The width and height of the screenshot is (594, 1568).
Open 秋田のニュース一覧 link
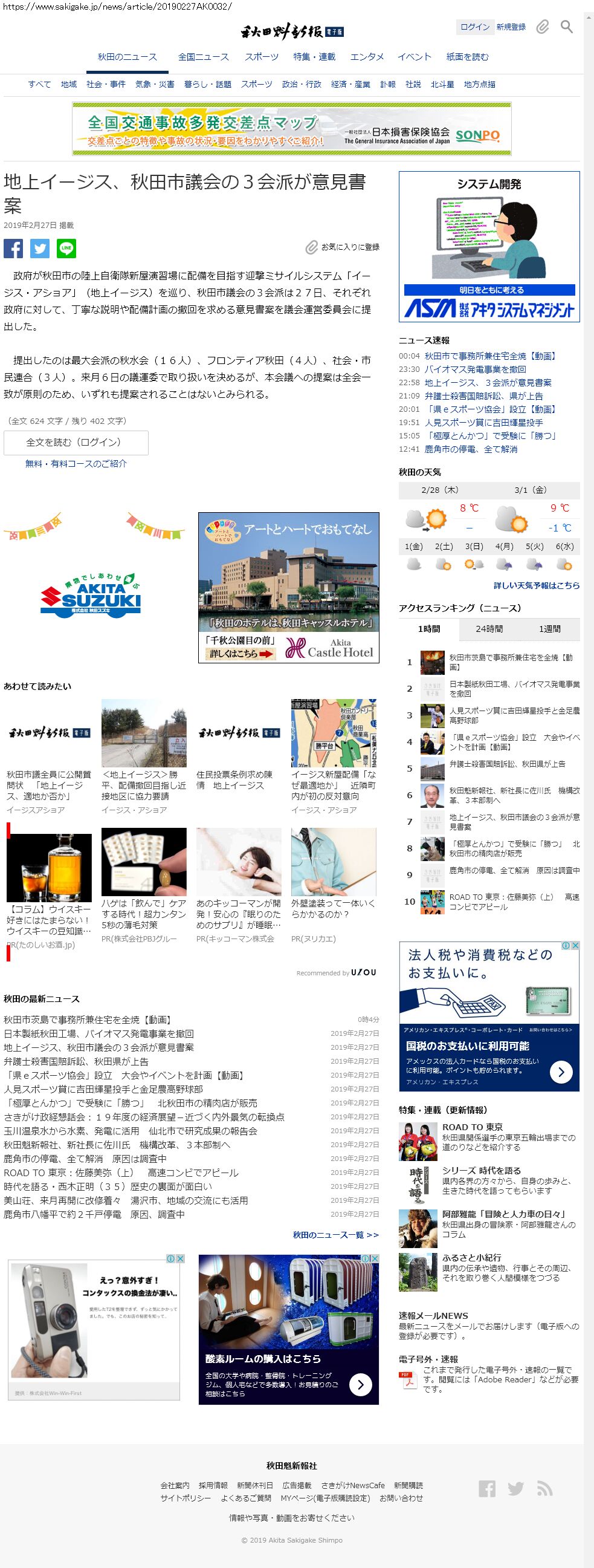point(335,1234)
